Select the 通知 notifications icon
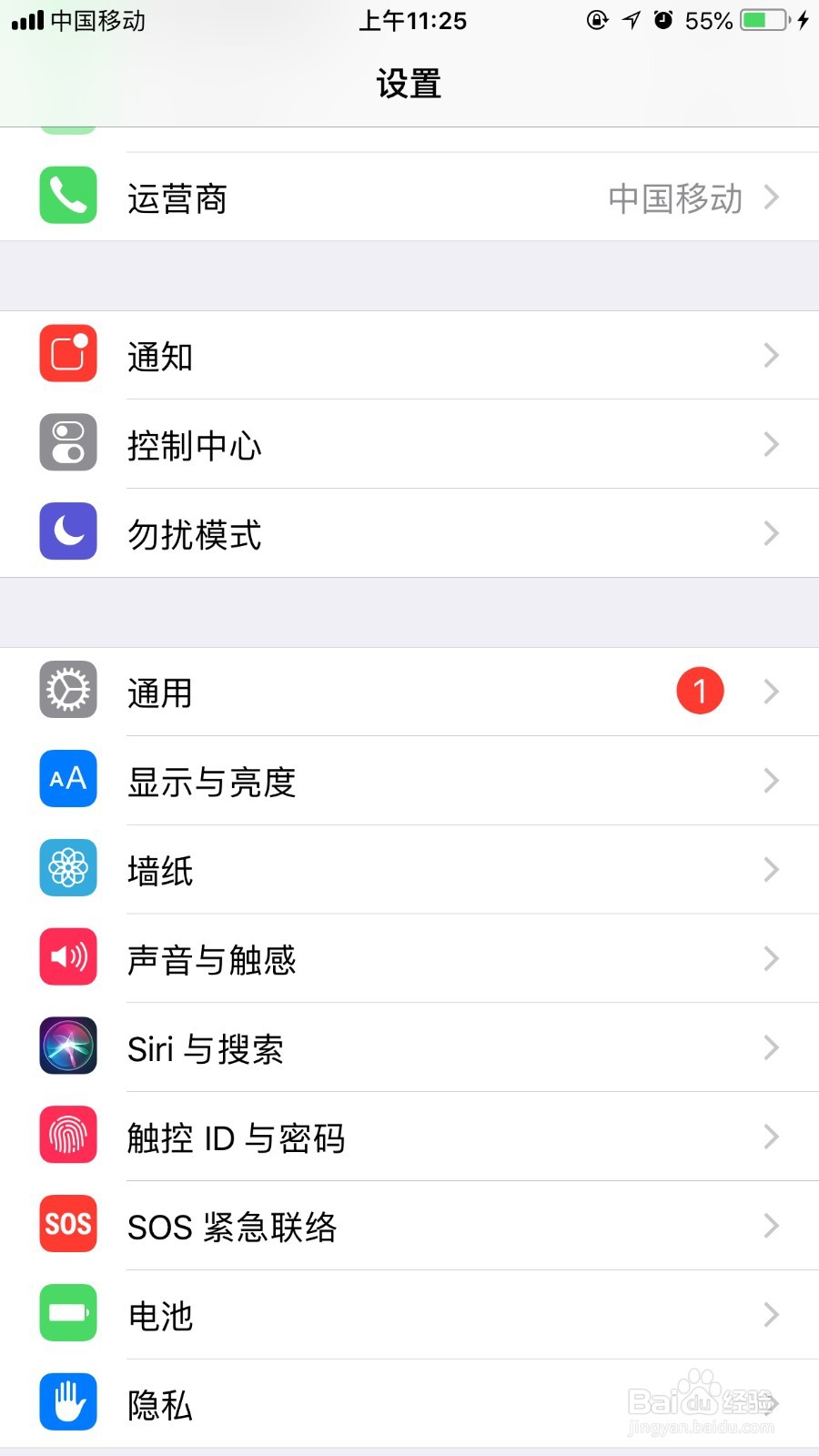Screen dimensions: 819x1456 [67, 355]
